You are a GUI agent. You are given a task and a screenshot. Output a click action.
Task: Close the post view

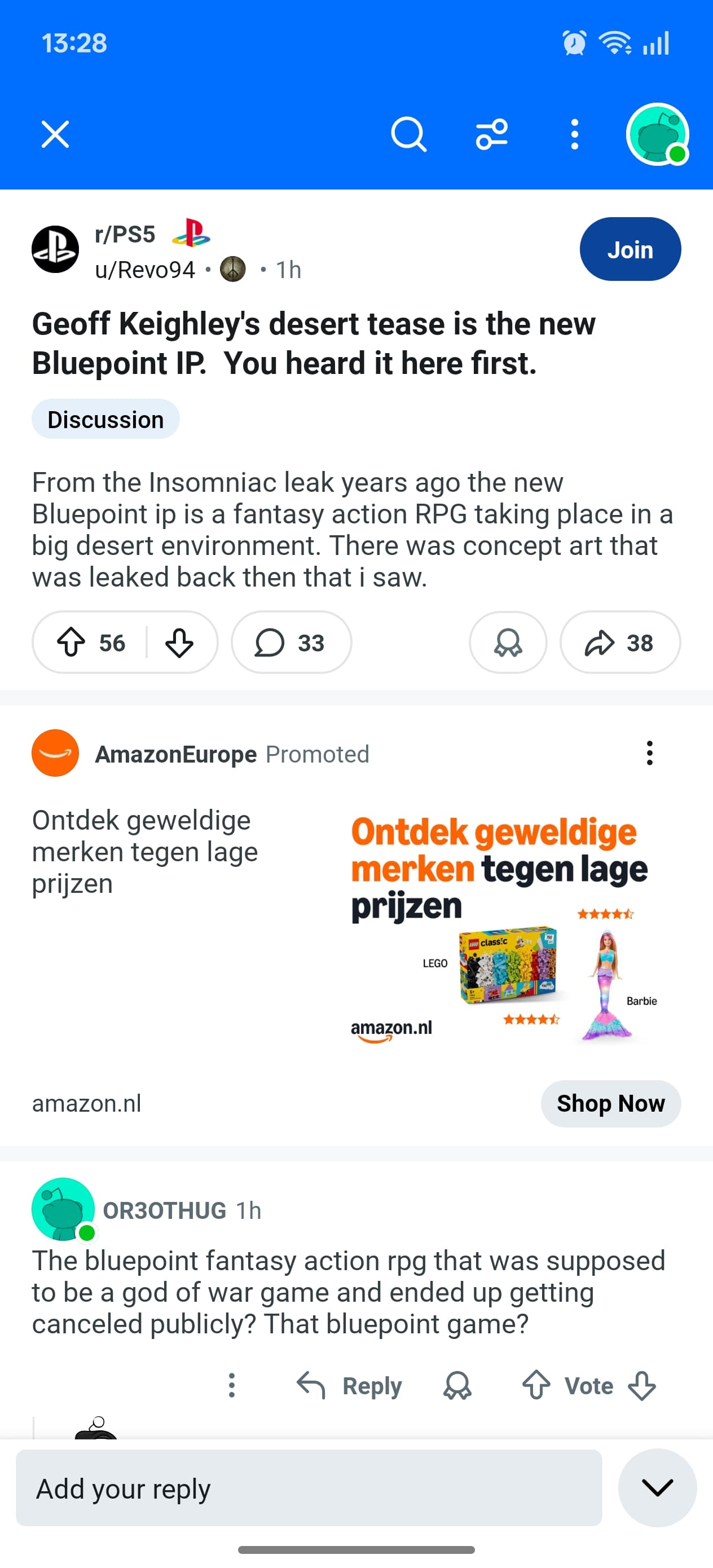click(x=55, y=134)
